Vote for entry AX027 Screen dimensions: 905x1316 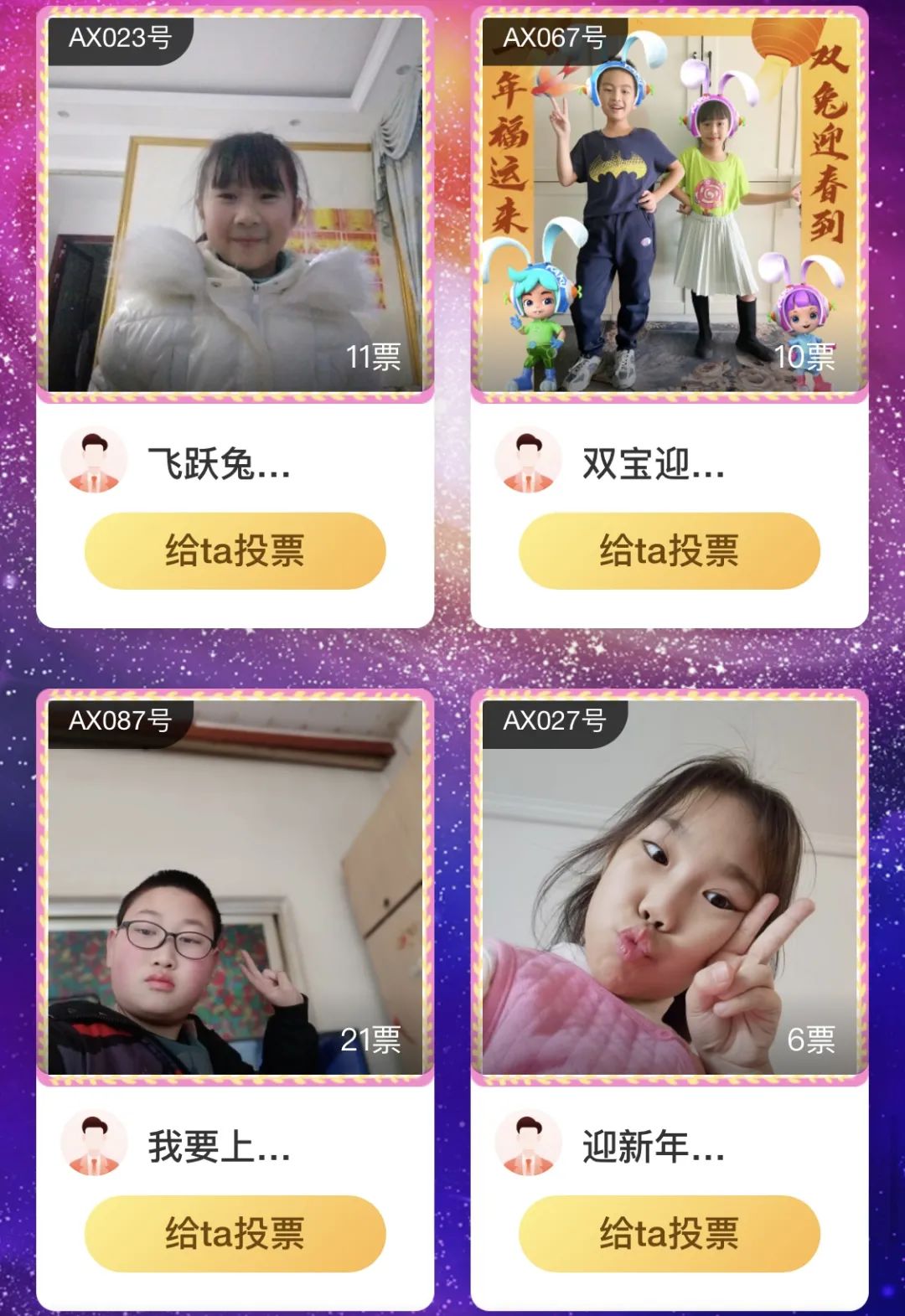(669, 1233)
